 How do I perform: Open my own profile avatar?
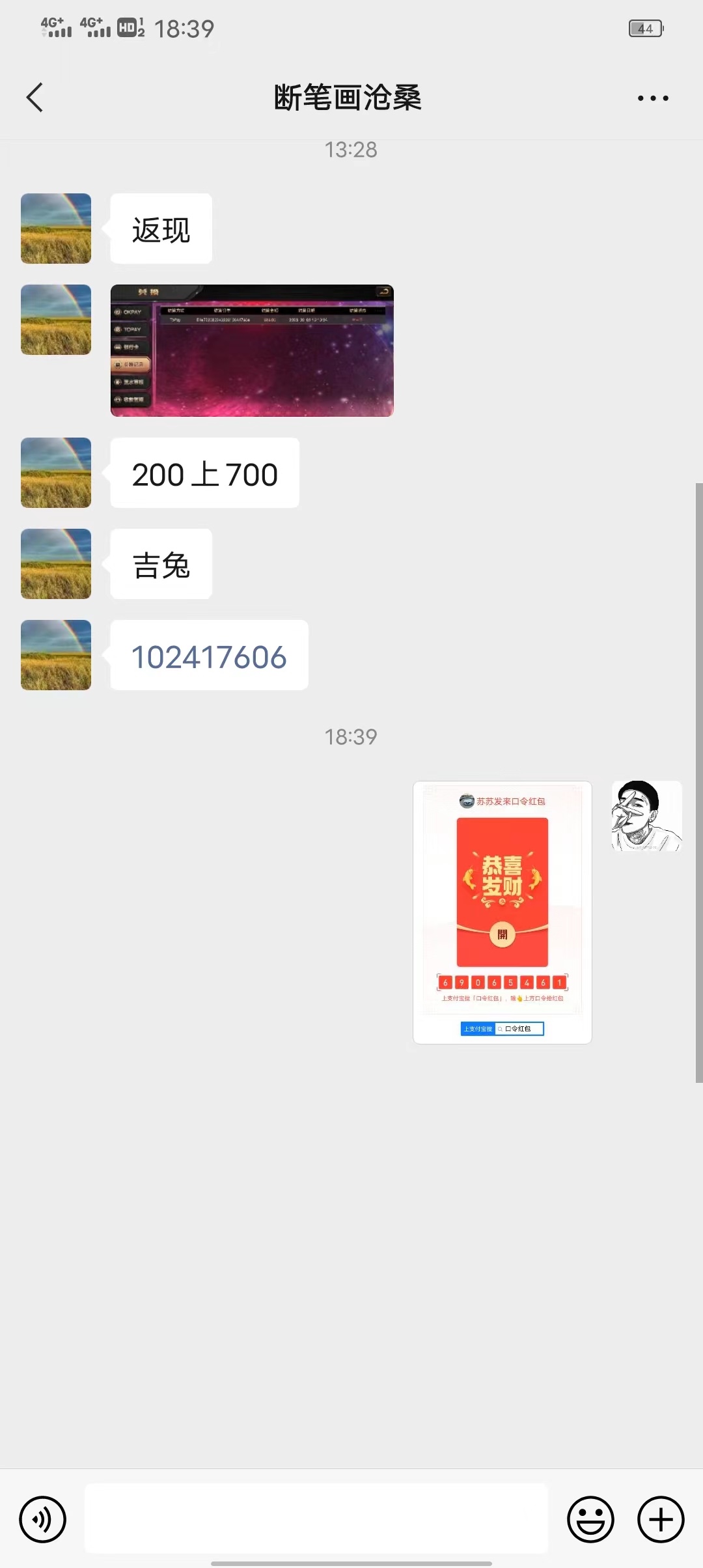646,816
